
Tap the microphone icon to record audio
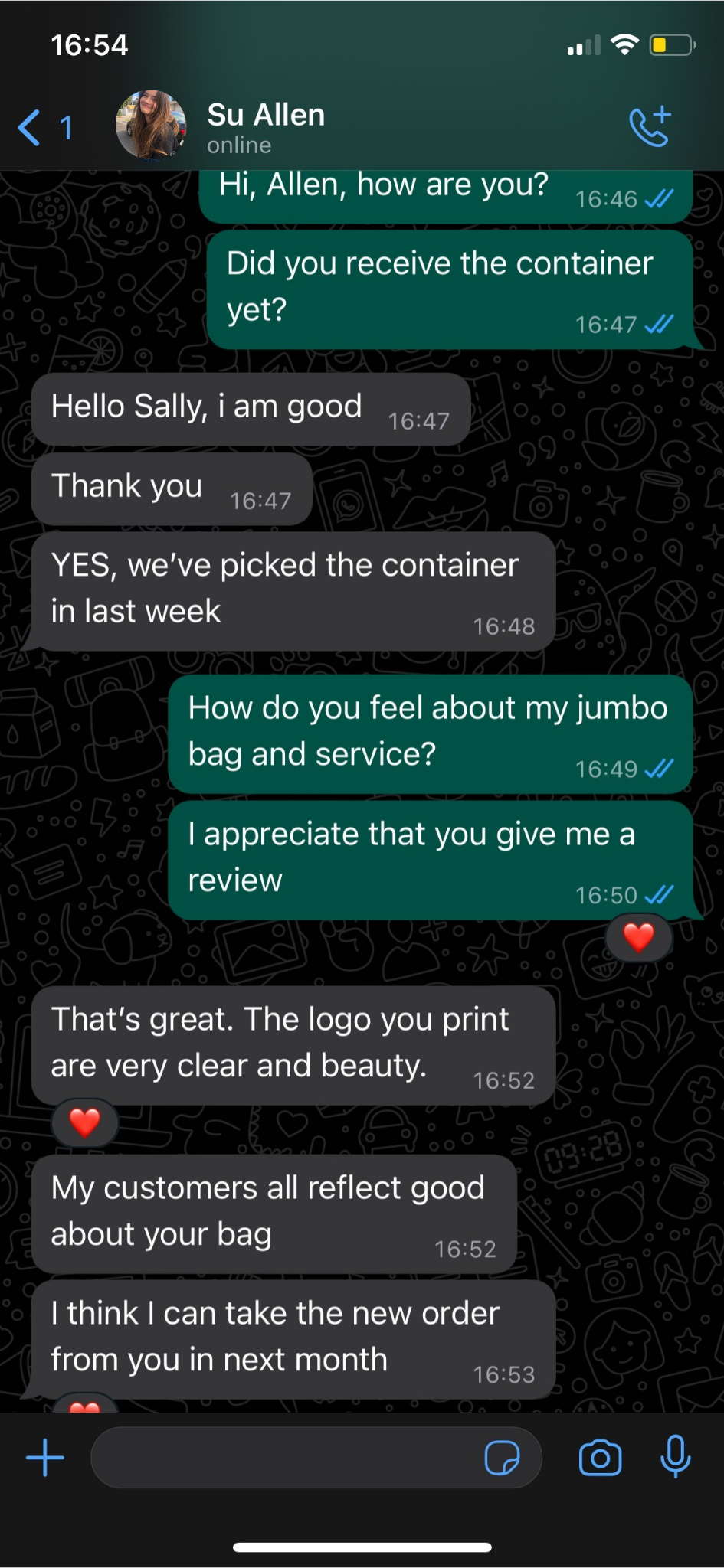coord(676,1457)
